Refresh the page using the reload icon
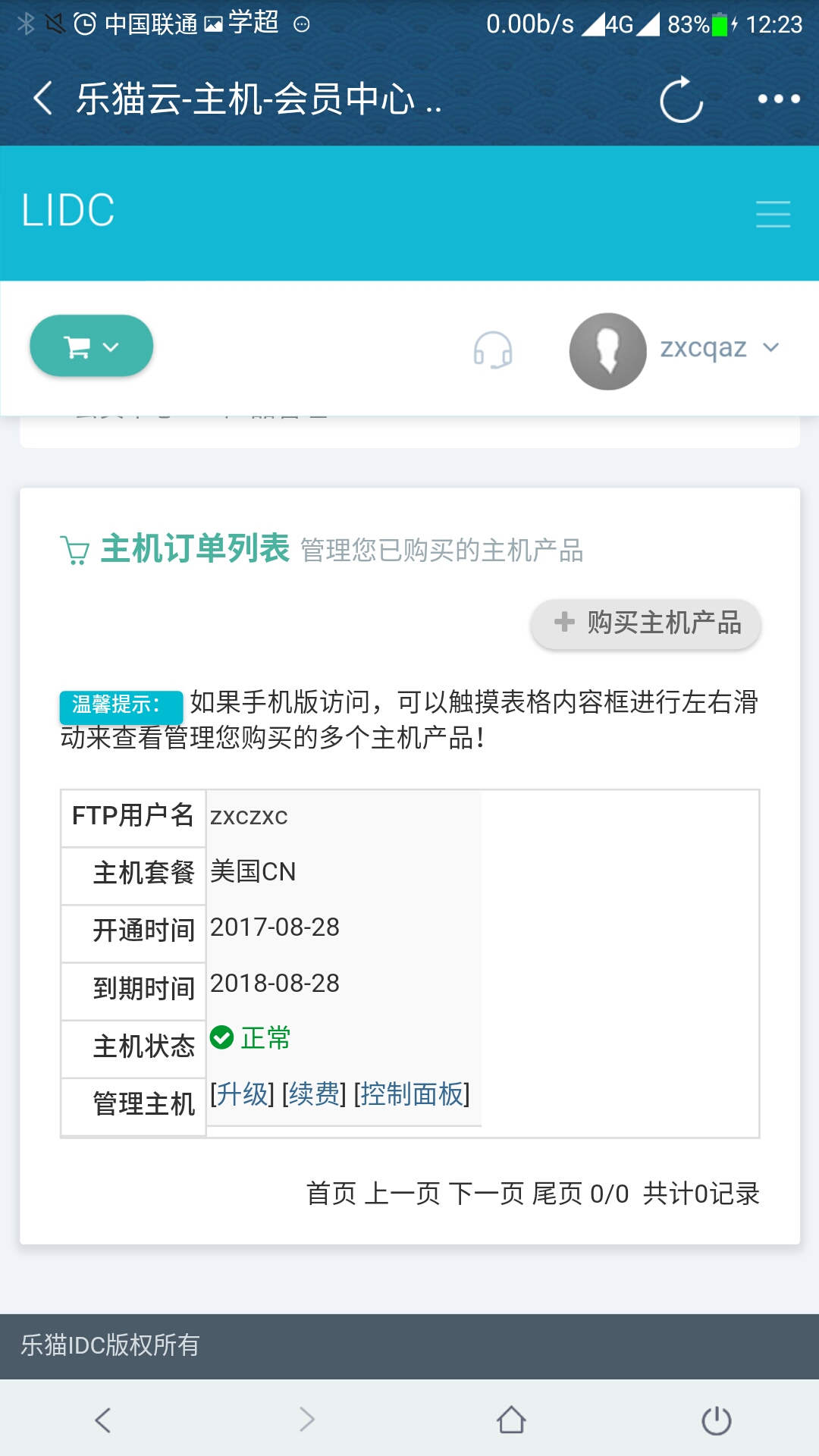819x1456 pixels. point(681,99)
